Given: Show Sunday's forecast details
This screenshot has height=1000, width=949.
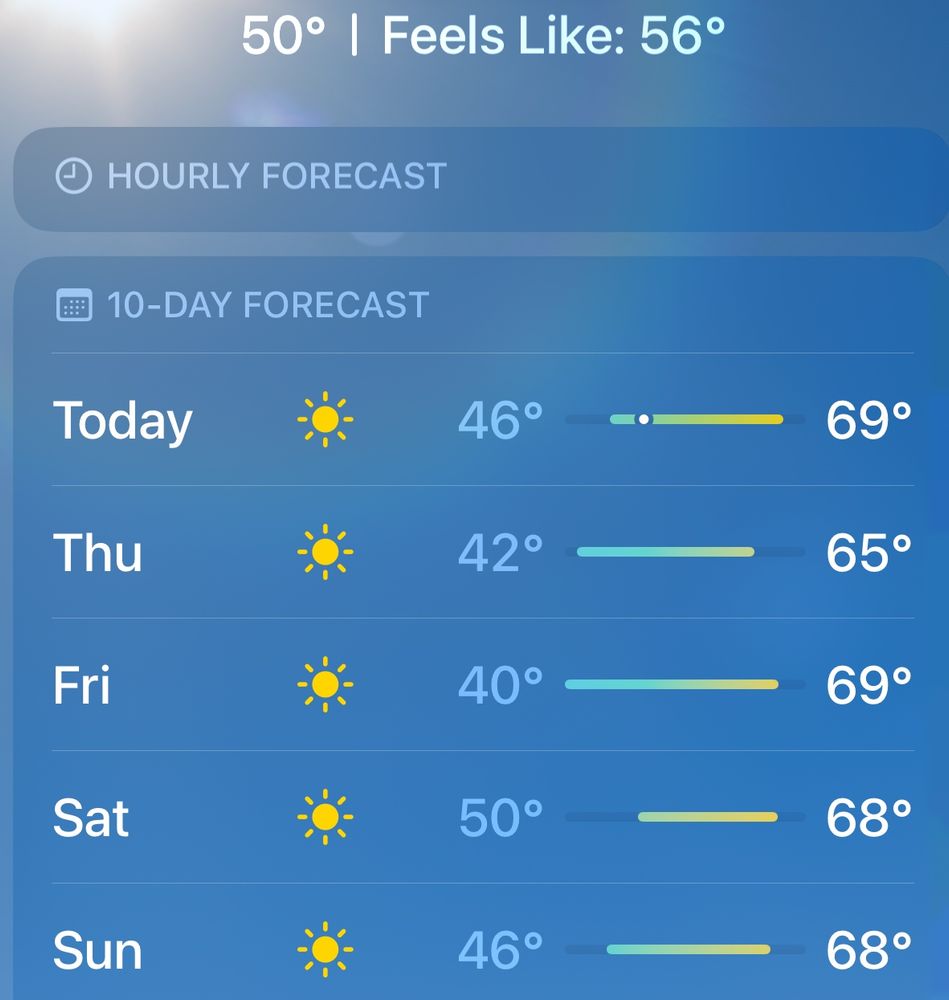Looking at the screenshot, I should tap(480, 950).
